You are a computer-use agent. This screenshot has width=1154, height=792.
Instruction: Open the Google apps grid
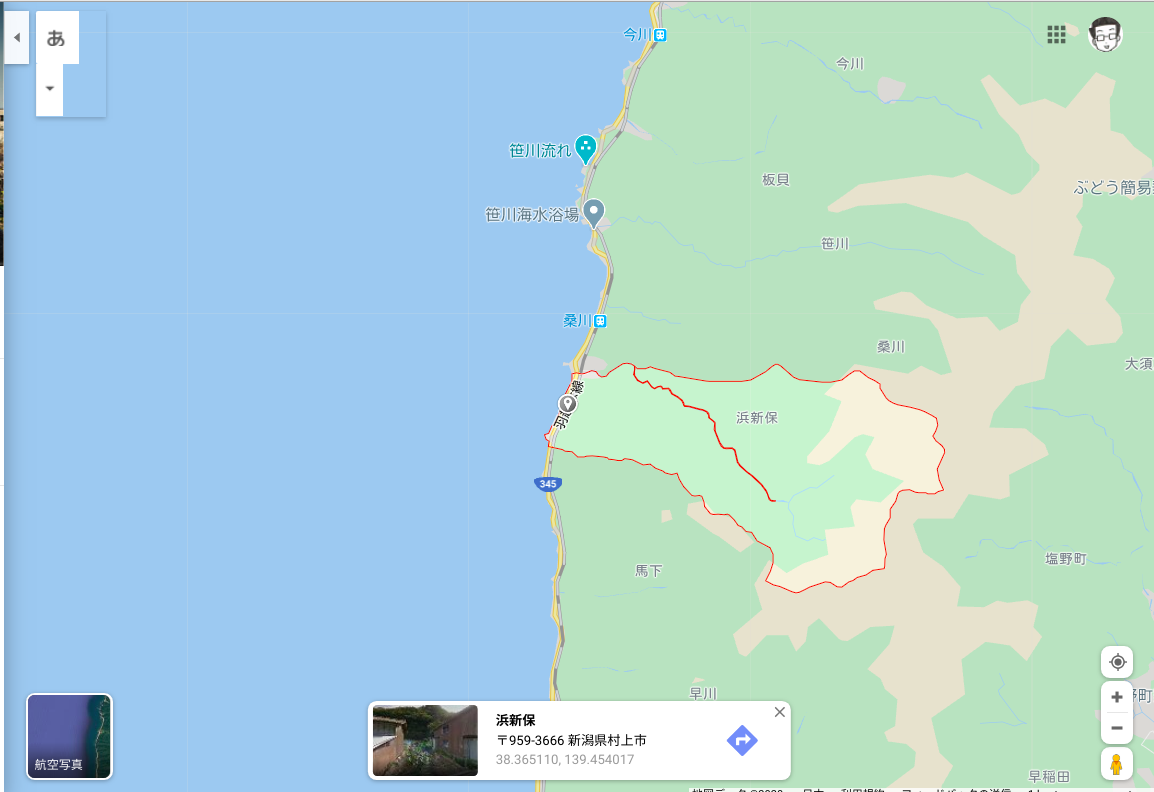(x=1056, y=35)
